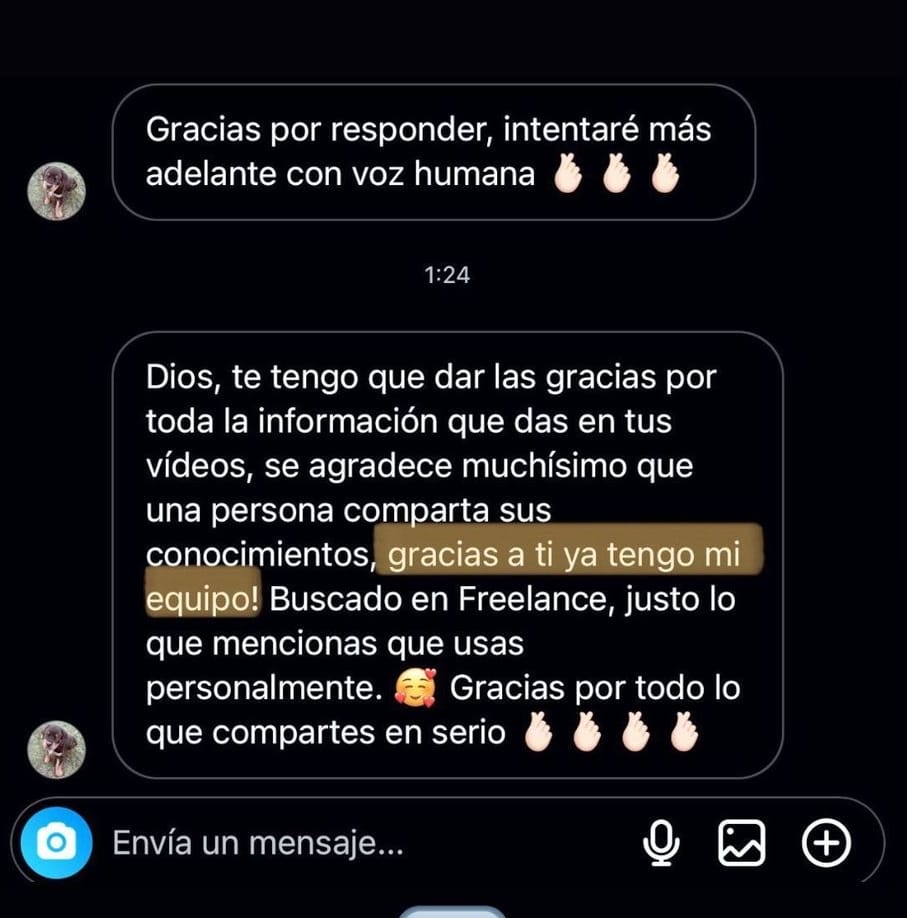Open the photo gallery picker
The width and height of the screenshot is (907, 918).
[x=742, y=844]
